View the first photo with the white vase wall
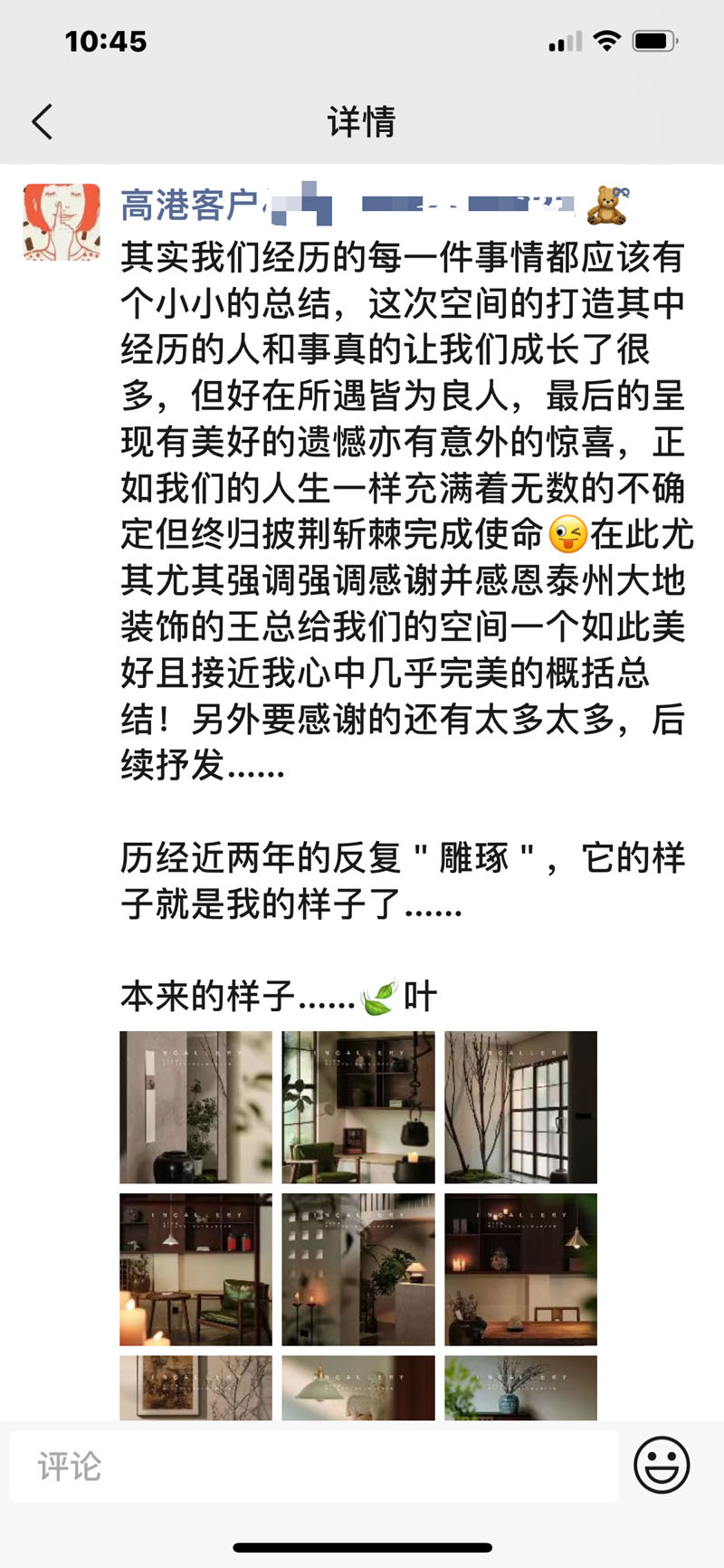724x1568 pixels. tap(195, 1106)
